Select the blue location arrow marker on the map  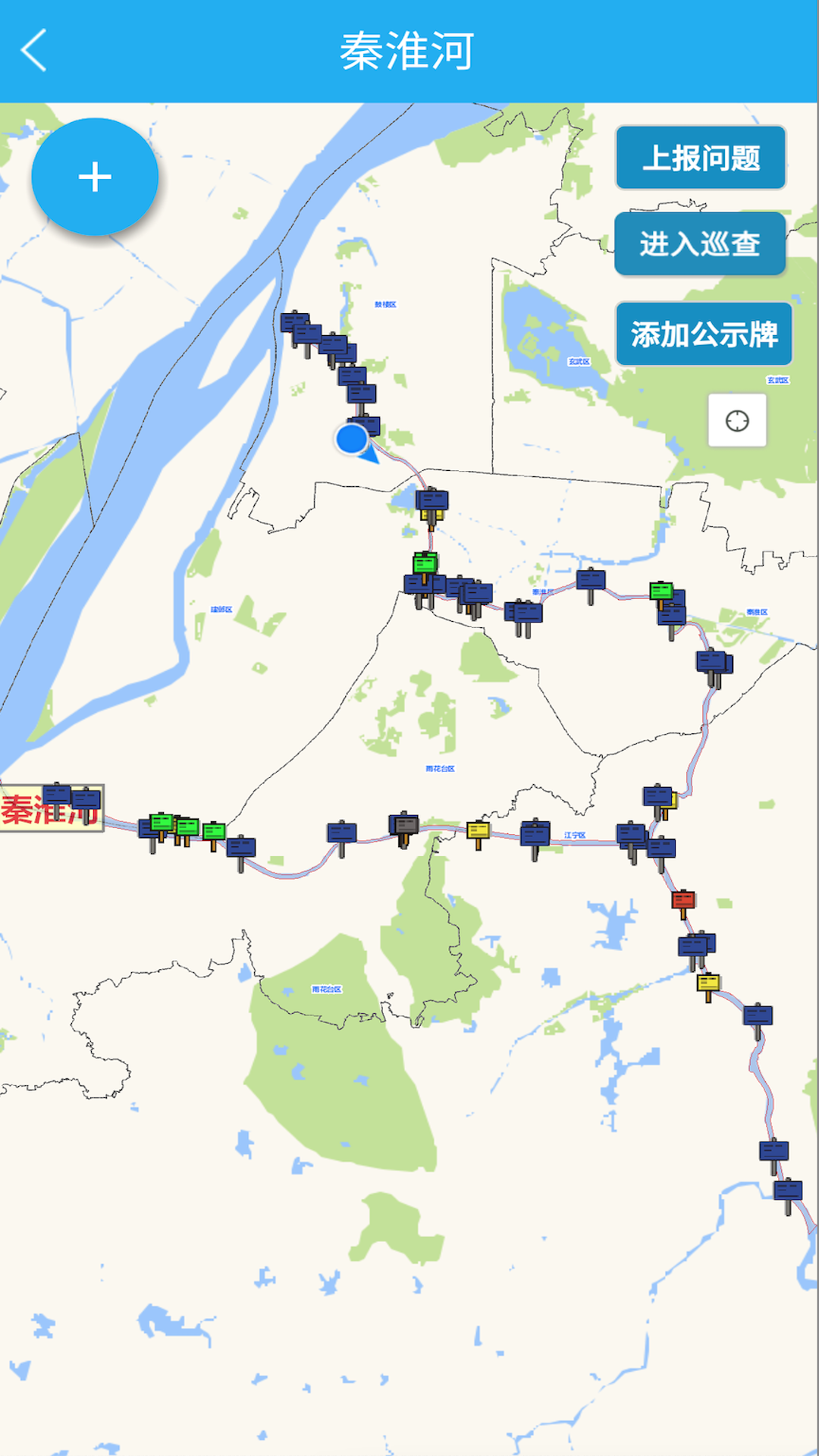point(353,440)
